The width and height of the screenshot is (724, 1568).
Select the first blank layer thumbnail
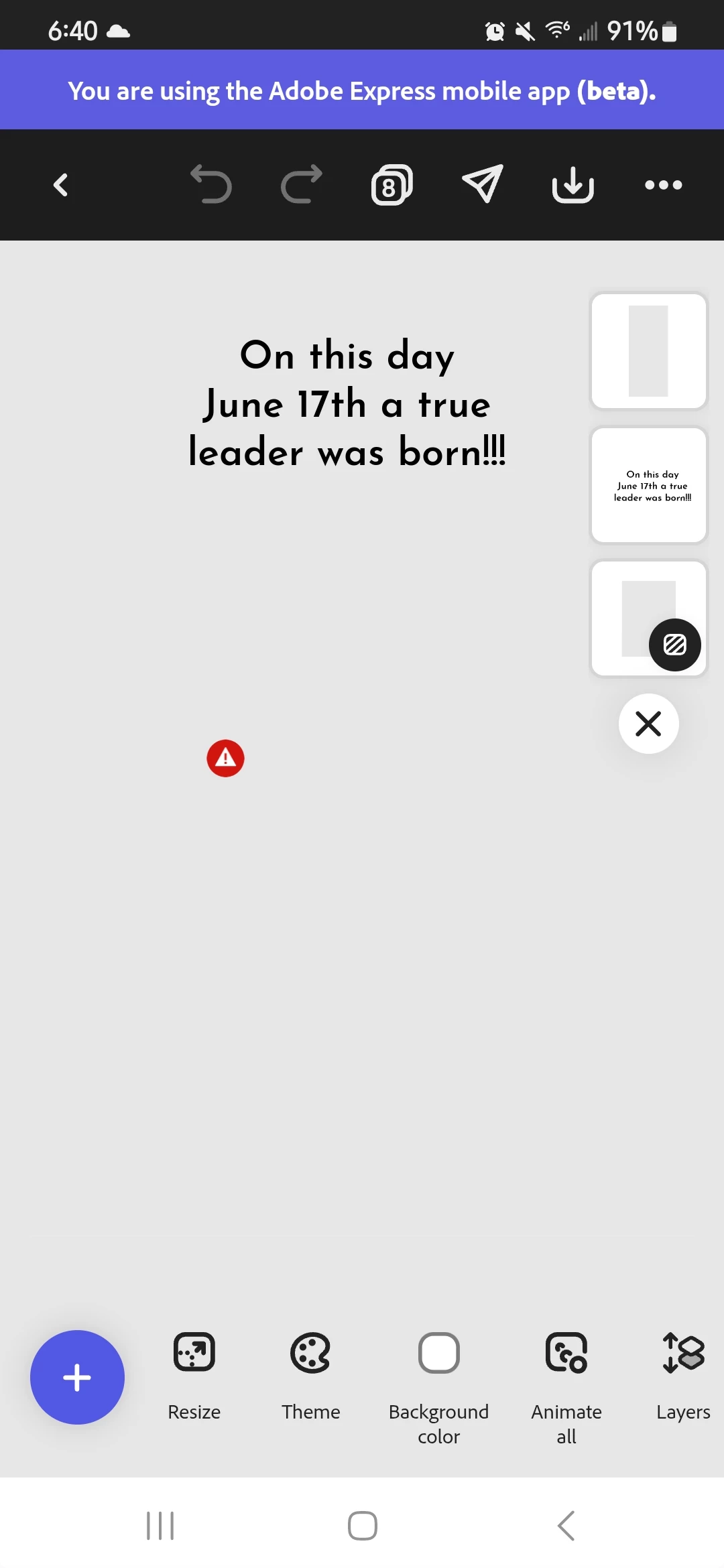click(648, 351)
